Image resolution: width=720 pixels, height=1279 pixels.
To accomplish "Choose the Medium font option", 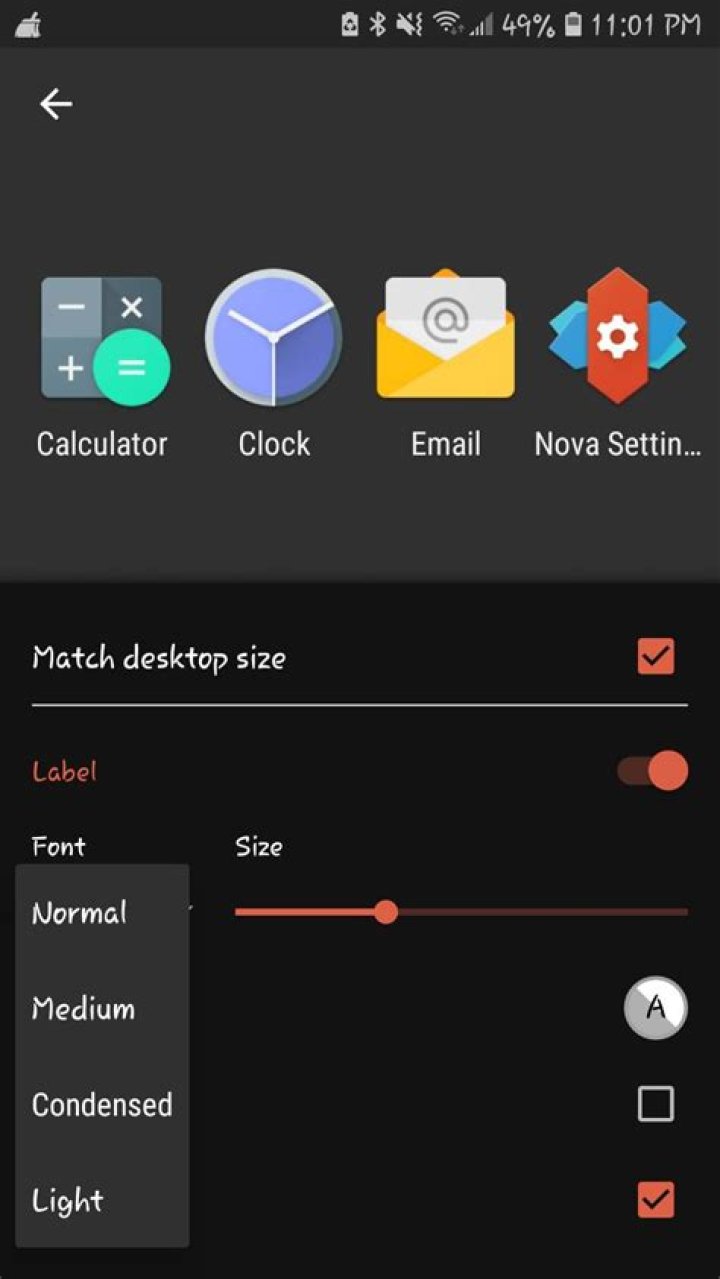I will 83,1008.
